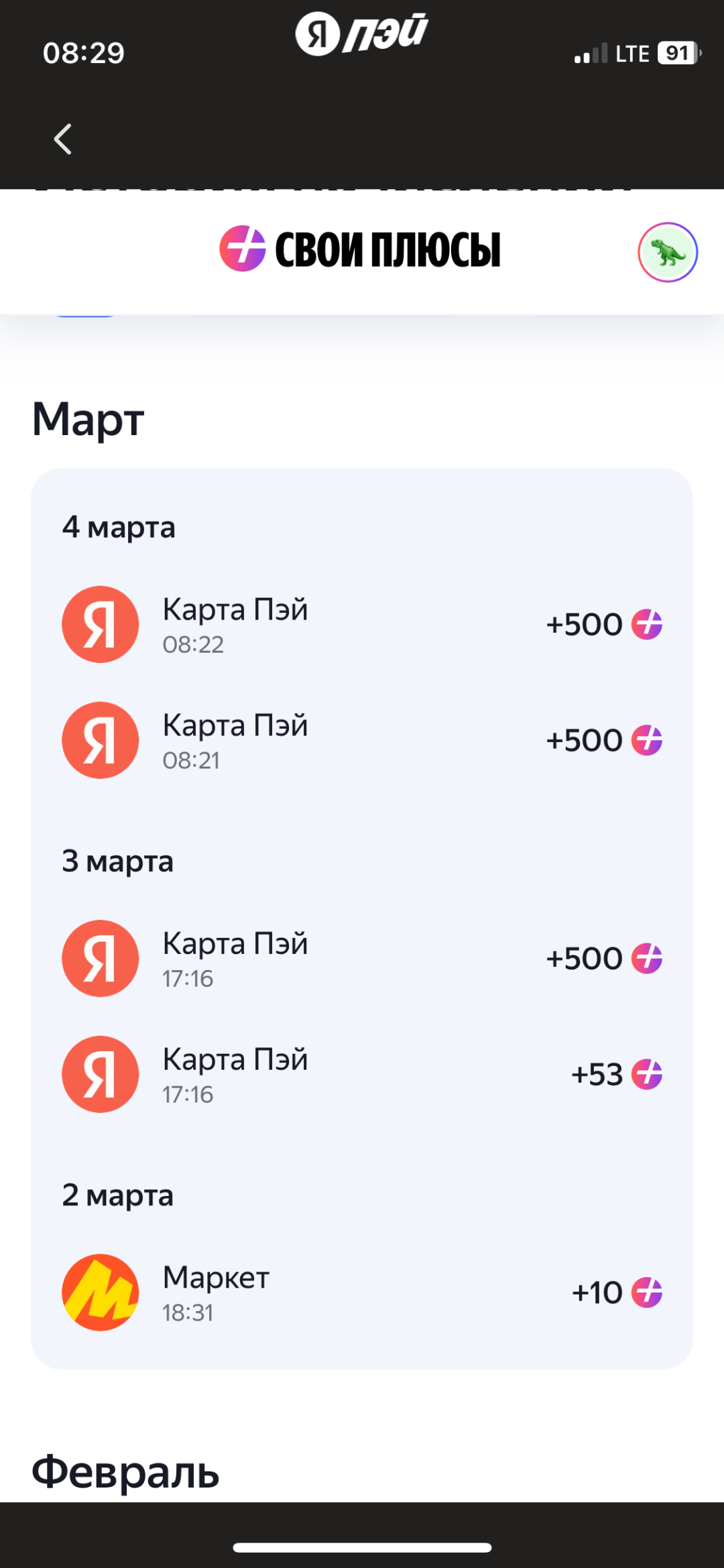Viewport: 724px width, 1568px height.
Task: Tap the Маркет icon from 2 марта
Action: point(100,1291)
